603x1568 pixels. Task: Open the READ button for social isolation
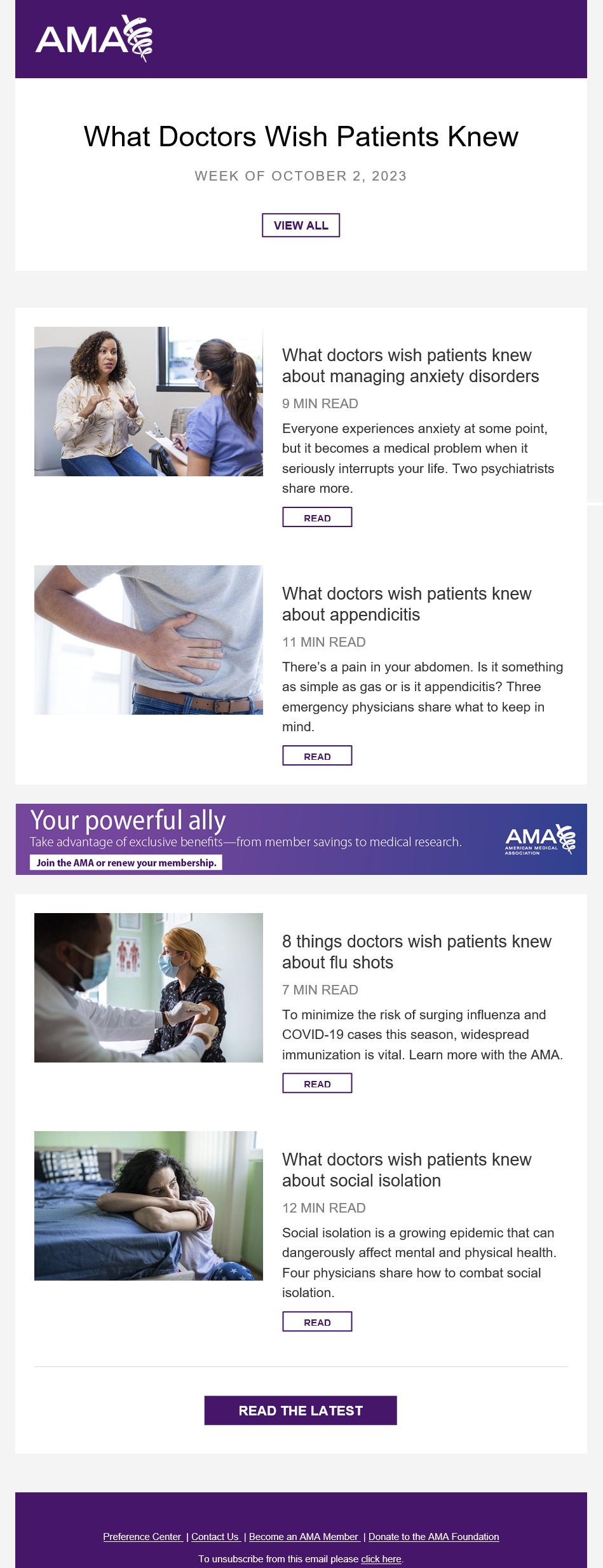[x=316, y=1322]
